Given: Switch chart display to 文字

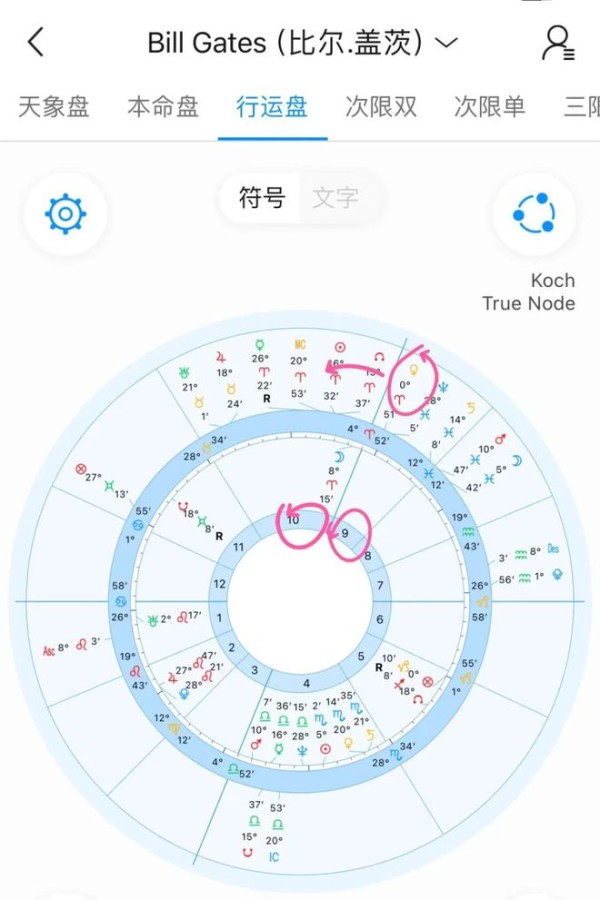Looking at the screenshot, I should pos(334,197).
